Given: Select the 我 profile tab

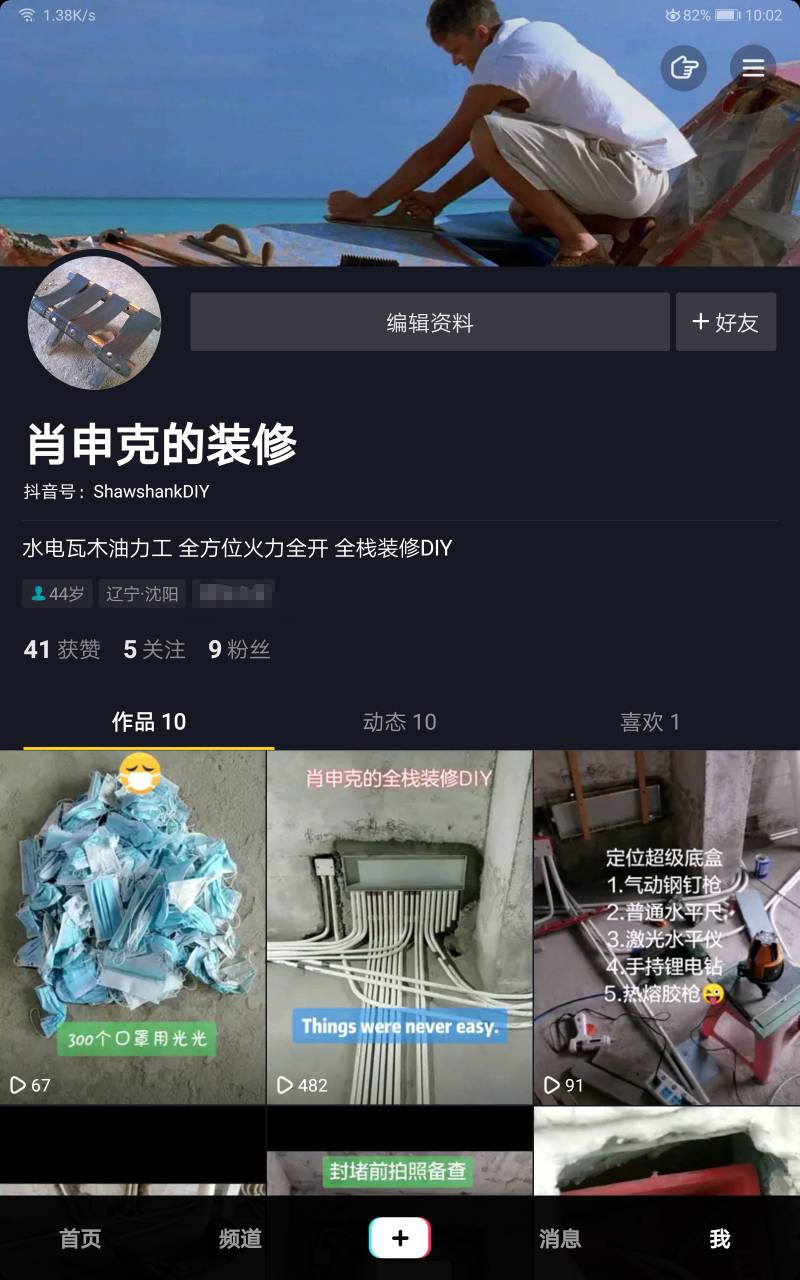Looking at the screenshot, I should 720,1239.
